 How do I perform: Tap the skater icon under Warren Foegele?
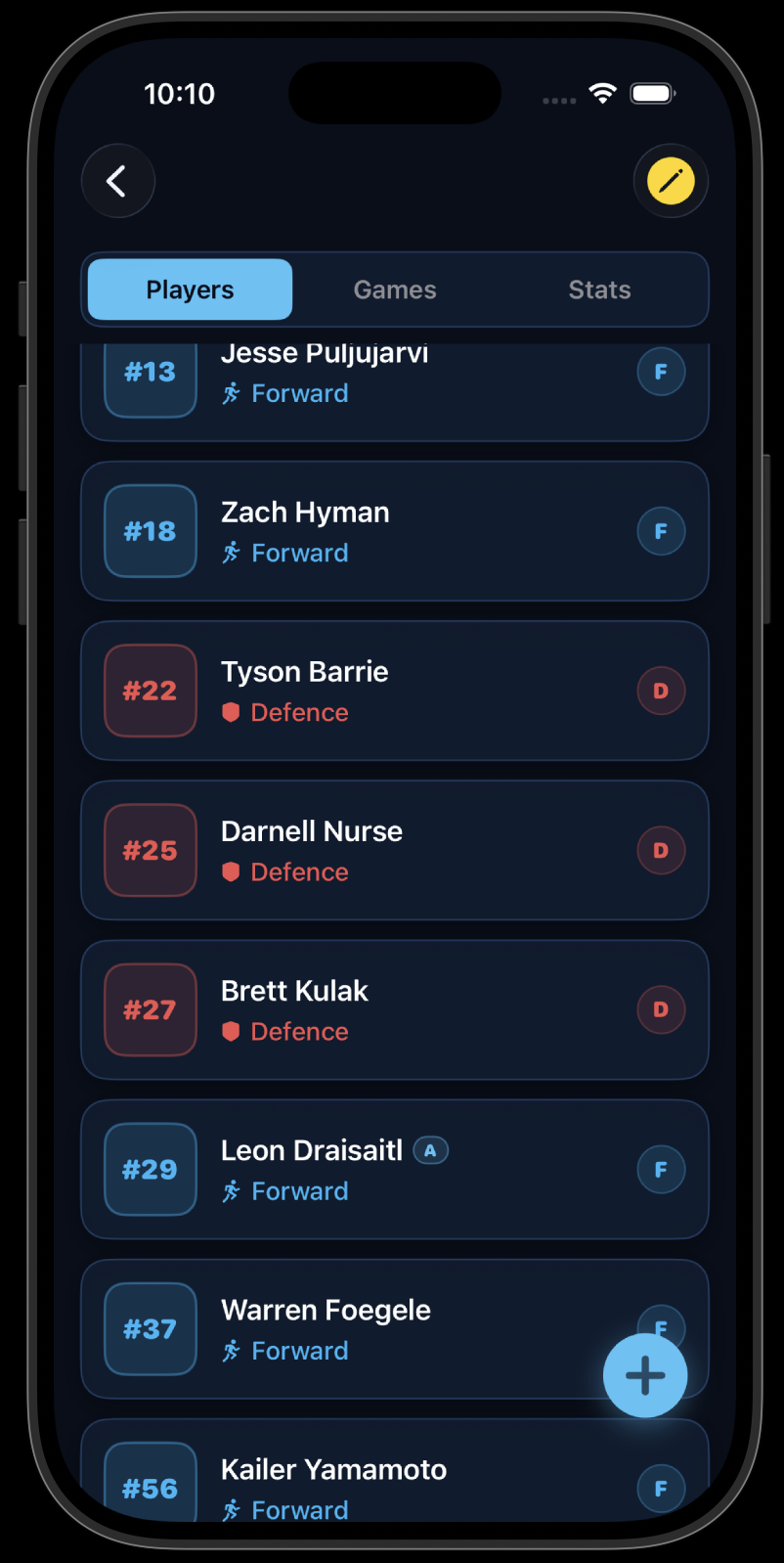(x=231, y=1350)
